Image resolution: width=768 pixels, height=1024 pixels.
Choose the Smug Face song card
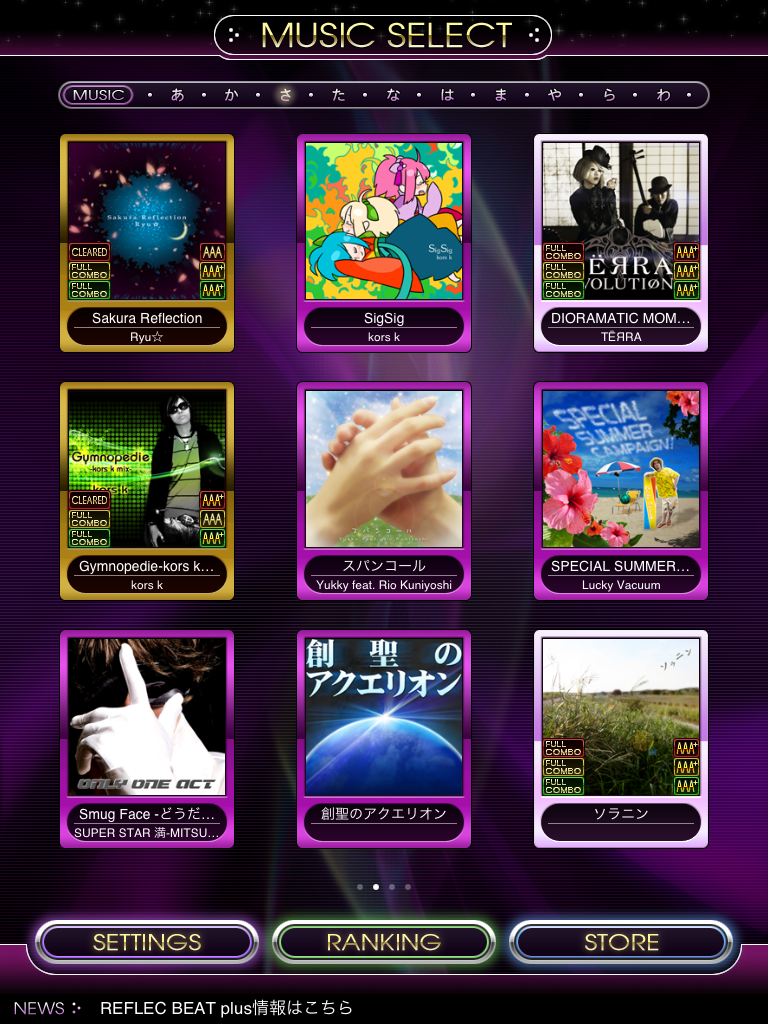point(147,738)
